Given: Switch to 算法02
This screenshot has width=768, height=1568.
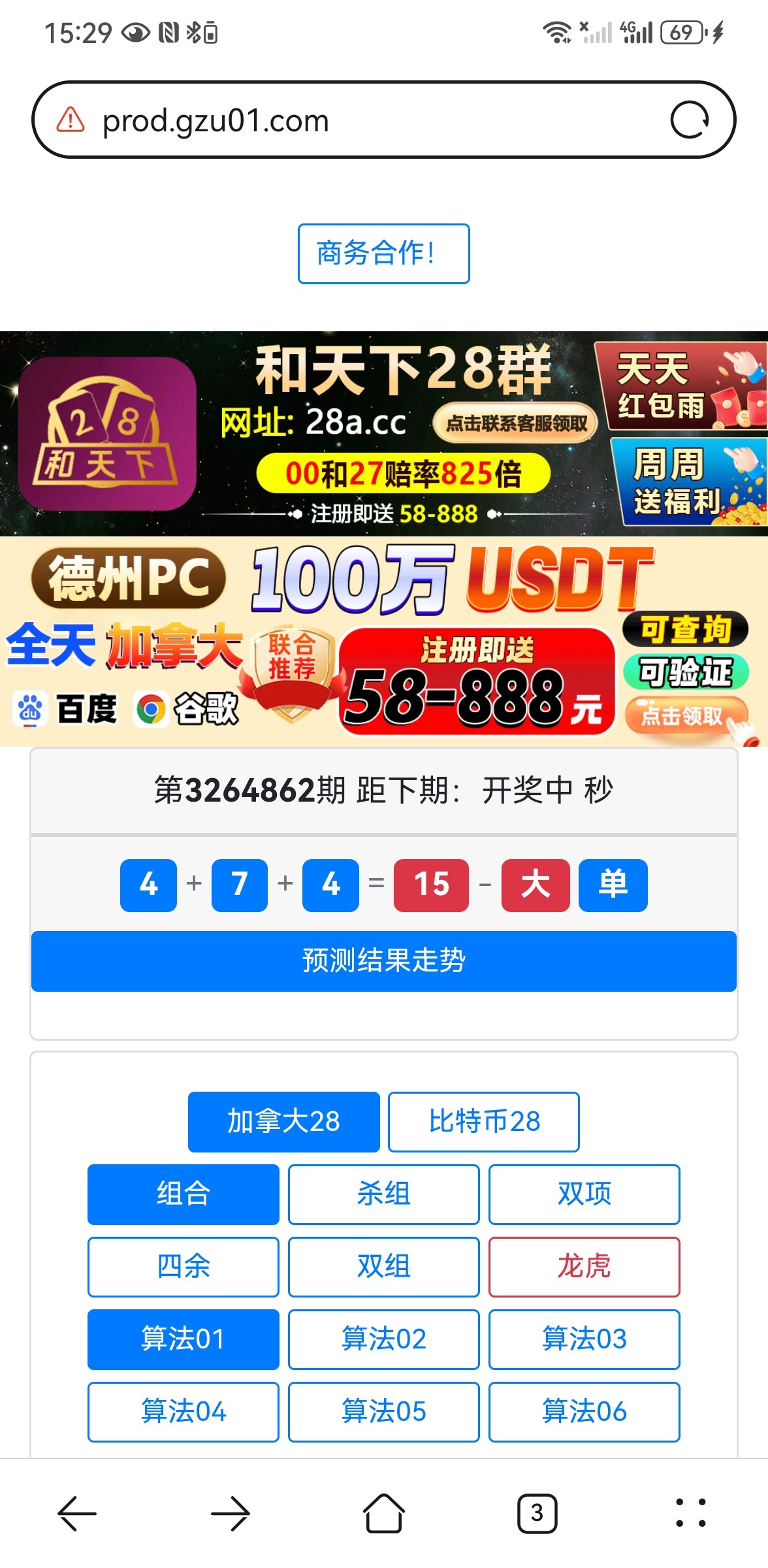Looking at the screenshot, I should pos(383,1339).
